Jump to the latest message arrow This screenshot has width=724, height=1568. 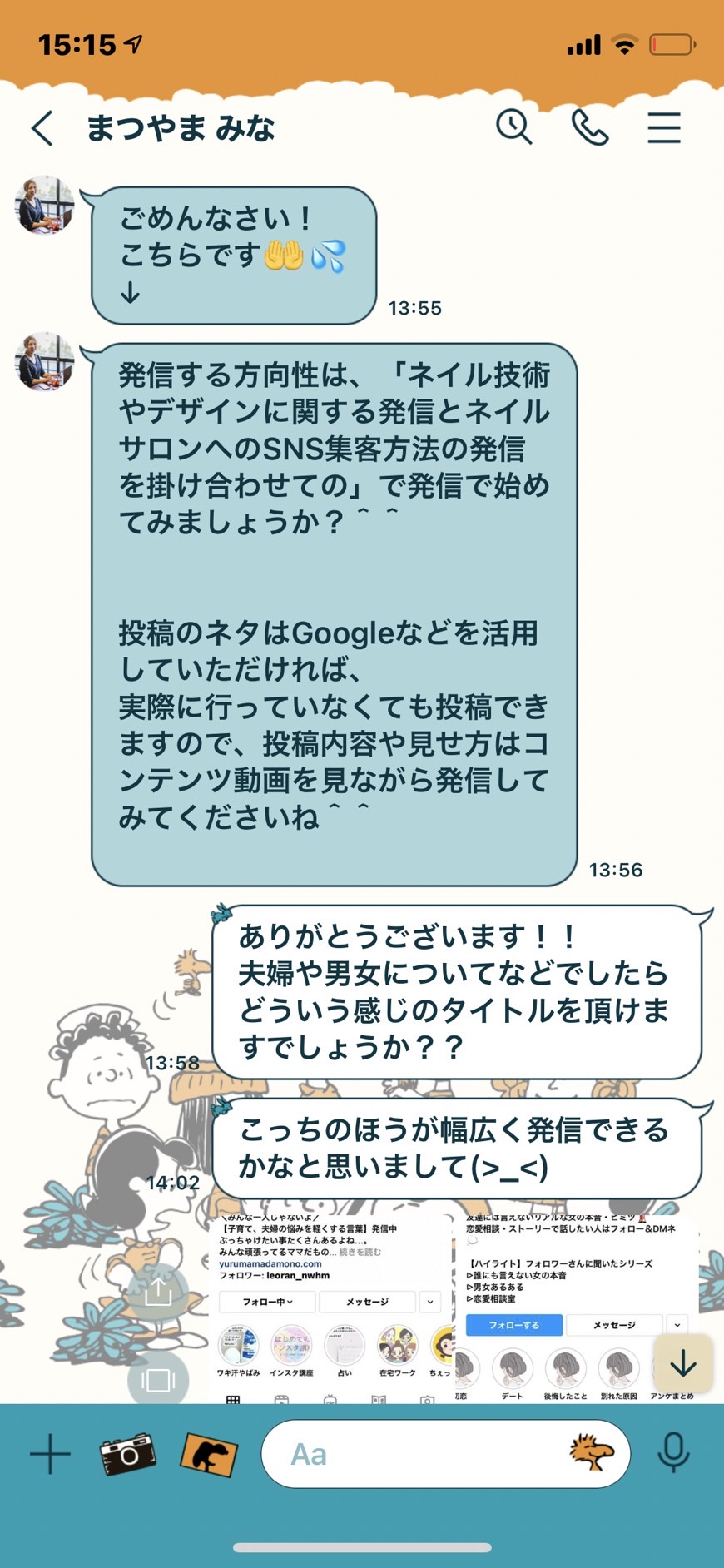(683, 1363)
